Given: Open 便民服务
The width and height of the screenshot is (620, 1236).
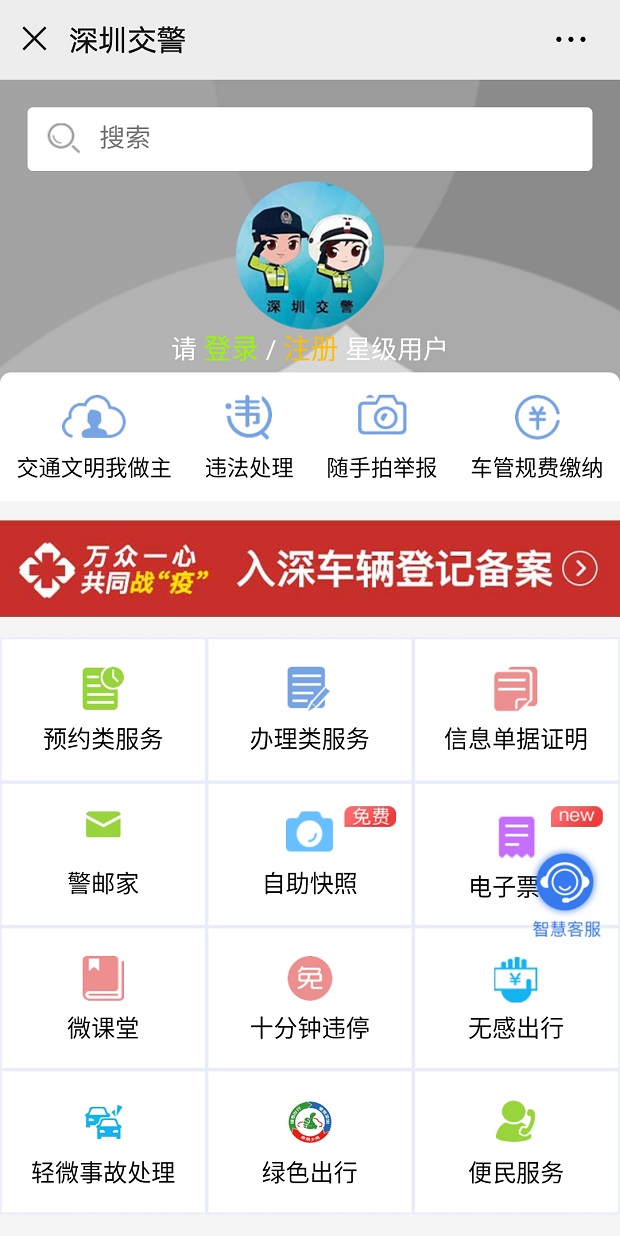Looking at the screenshot, I should click(516, 1142).
